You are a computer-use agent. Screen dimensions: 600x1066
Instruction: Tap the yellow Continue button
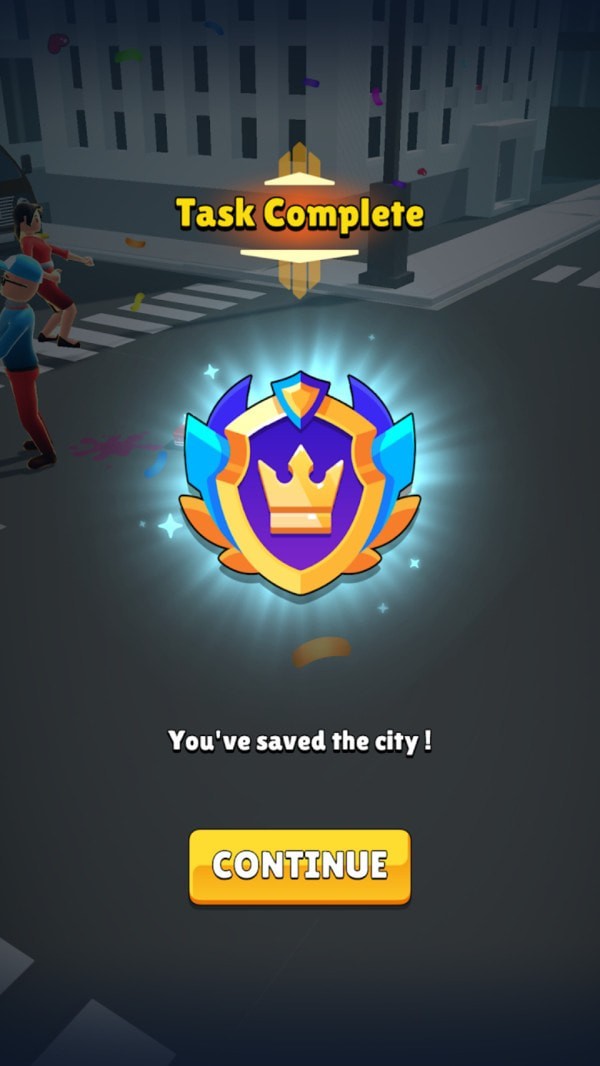(300, 866)
